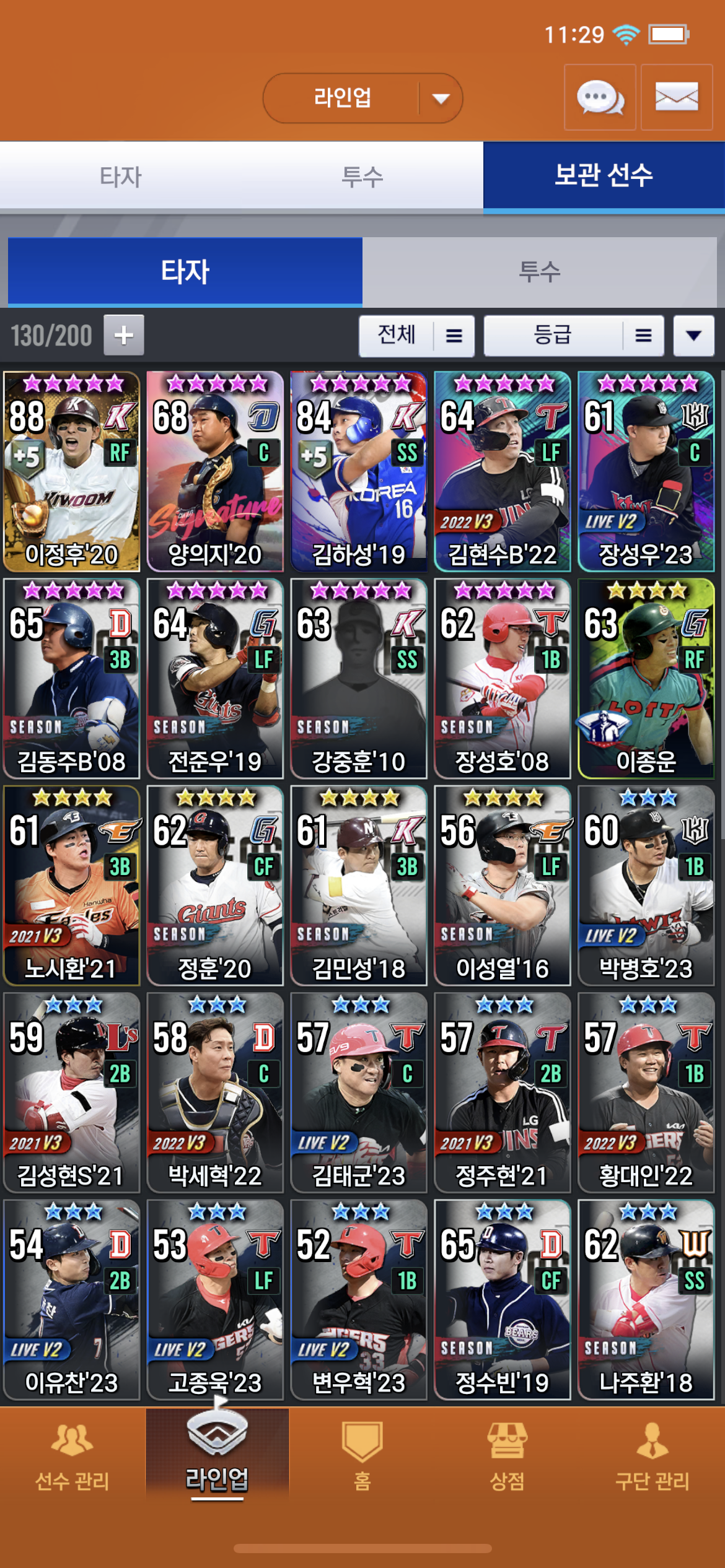Go to 선수 관리 in bottom navigation
The height and width of the screenshot is (1568, 725).
coord(72,1455)
